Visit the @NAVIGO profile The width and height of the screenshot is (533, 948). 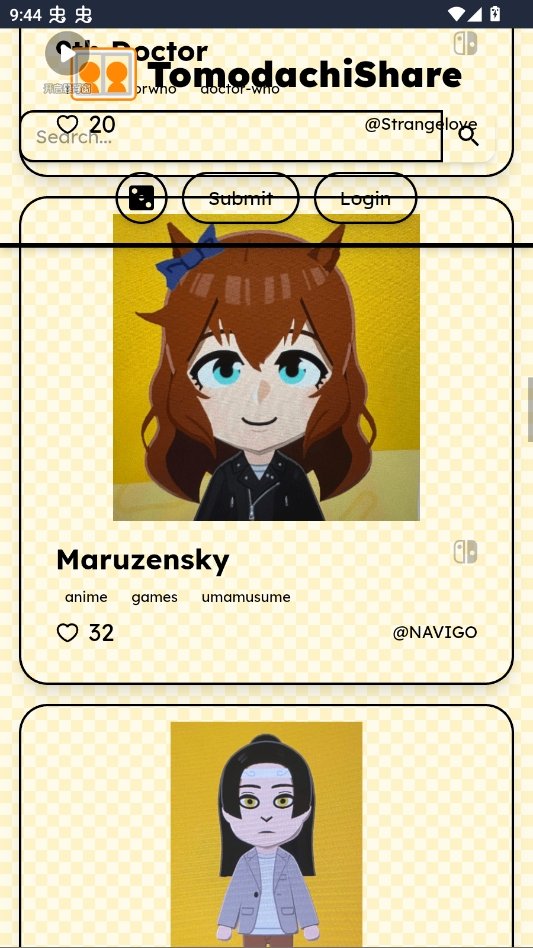click(434, 632)
